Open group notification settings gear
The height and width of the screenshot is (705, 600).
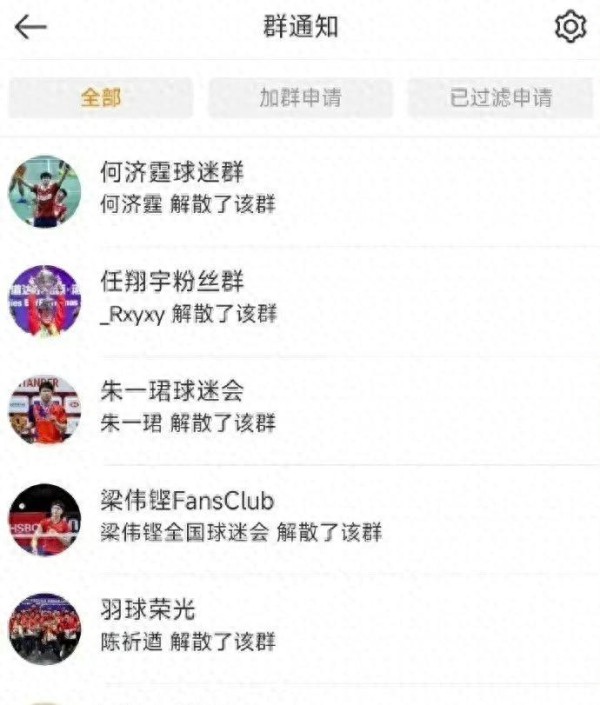569,27
